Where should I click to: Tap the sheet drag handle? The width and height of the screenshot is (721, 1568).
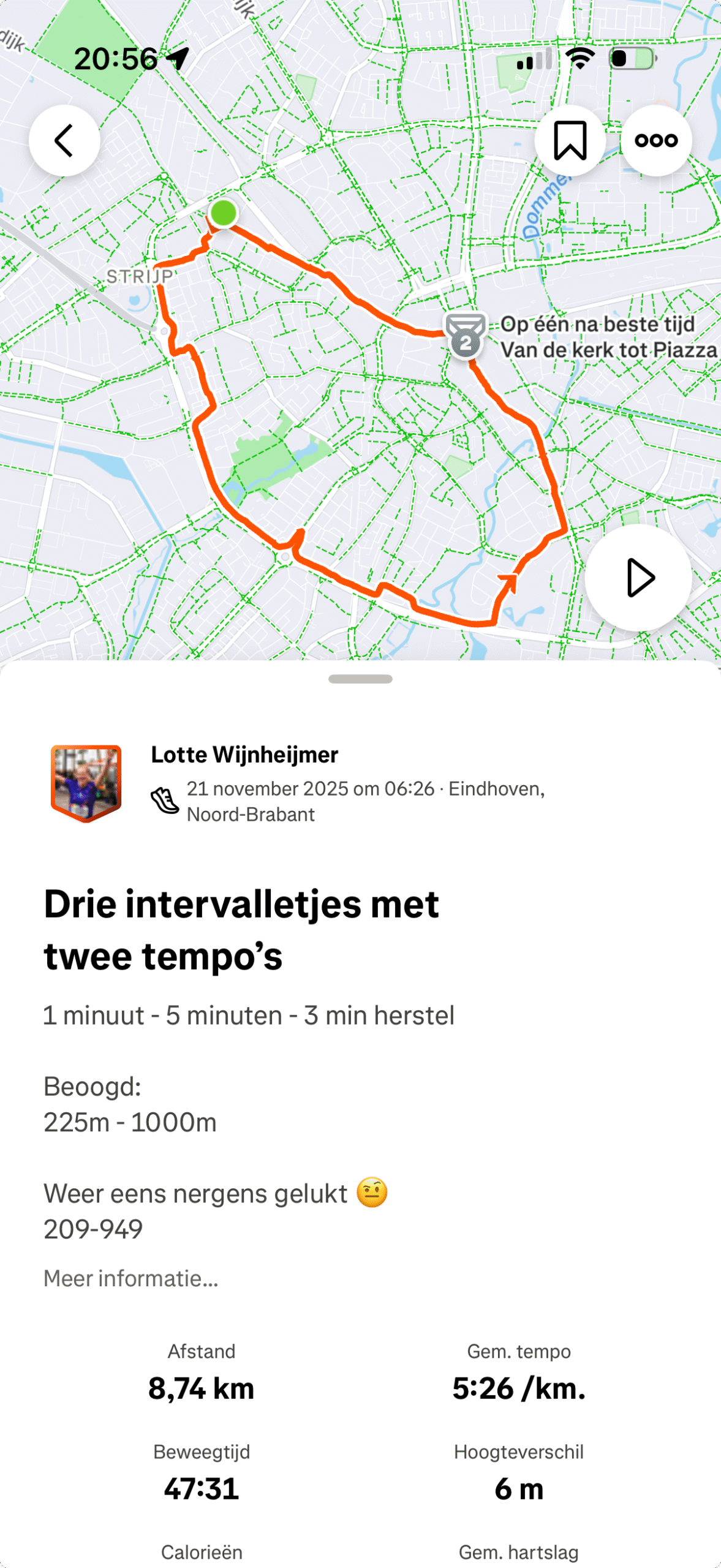tap(360, 679)
